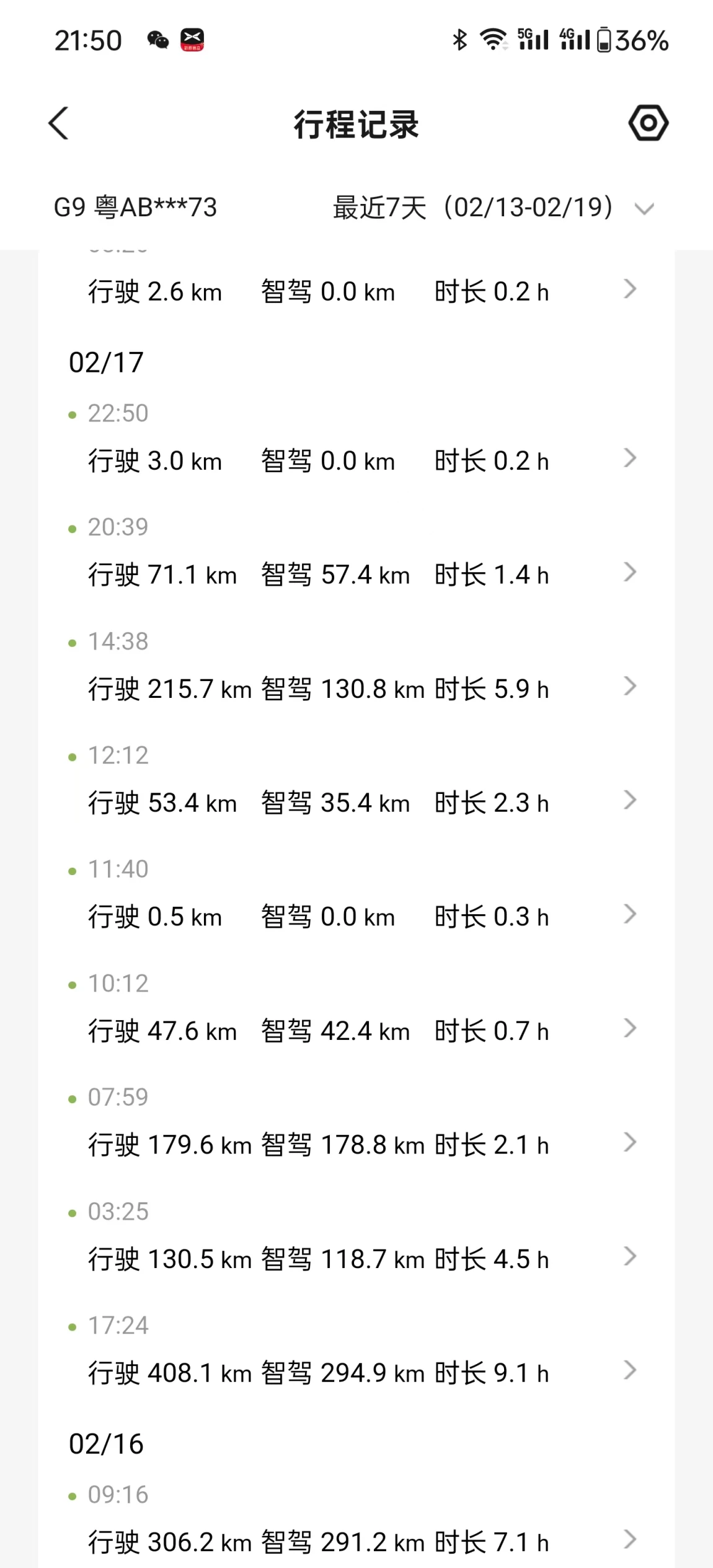Go back from trip records
The height and width of the screenshot is (1568, 713).
[x=58, y=123]
